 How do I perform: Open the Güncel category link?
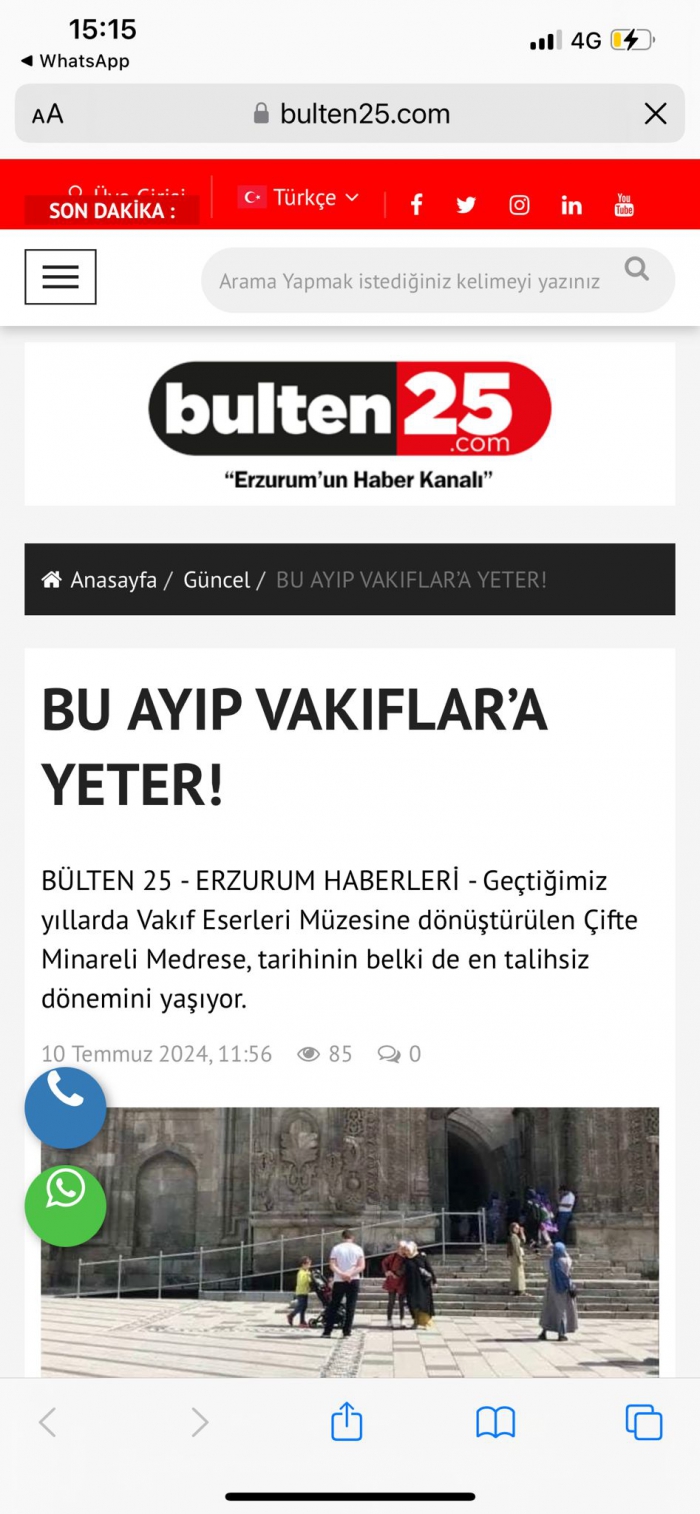[x=216, y=580]
